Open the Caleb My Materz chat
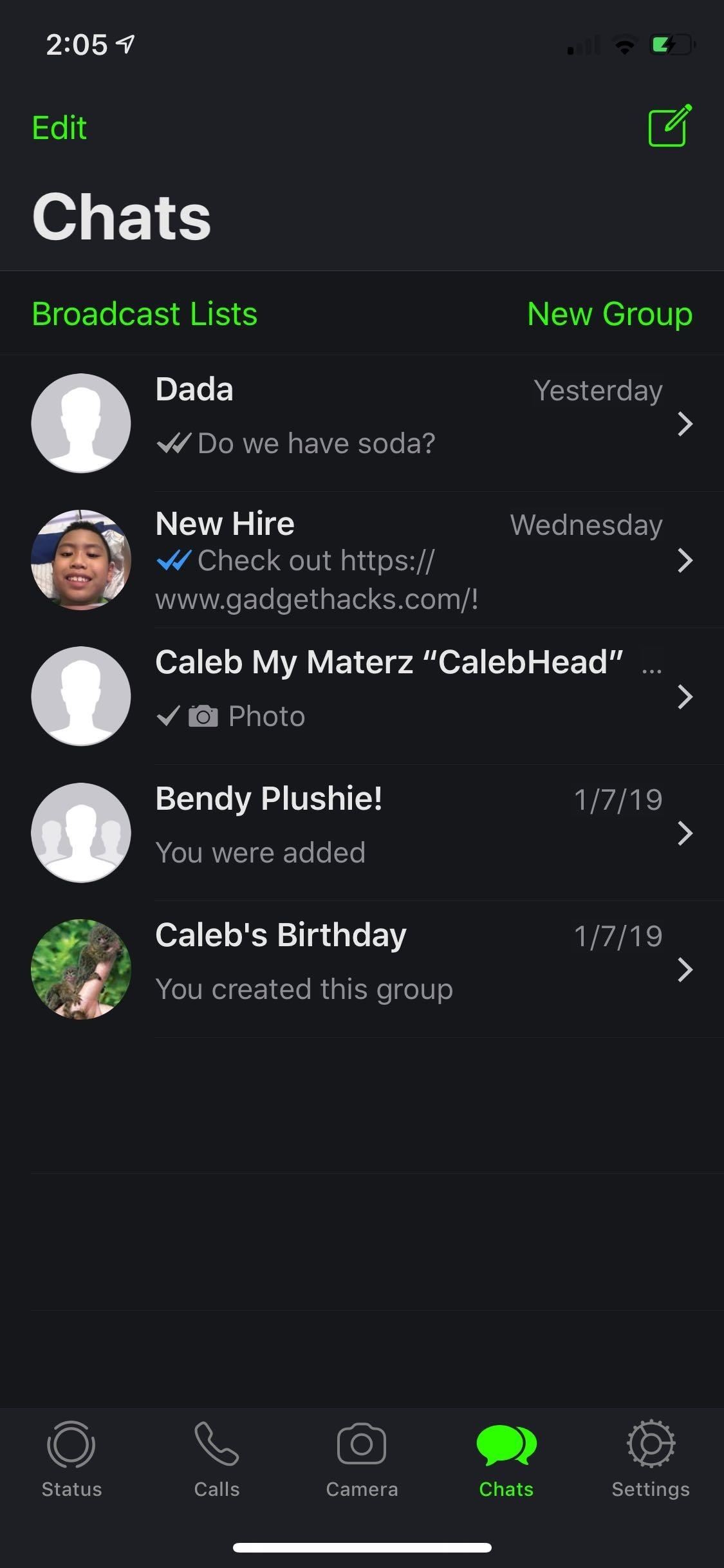Image resolution: width=724 pixels, height=1568 pixels. point(360,696)
